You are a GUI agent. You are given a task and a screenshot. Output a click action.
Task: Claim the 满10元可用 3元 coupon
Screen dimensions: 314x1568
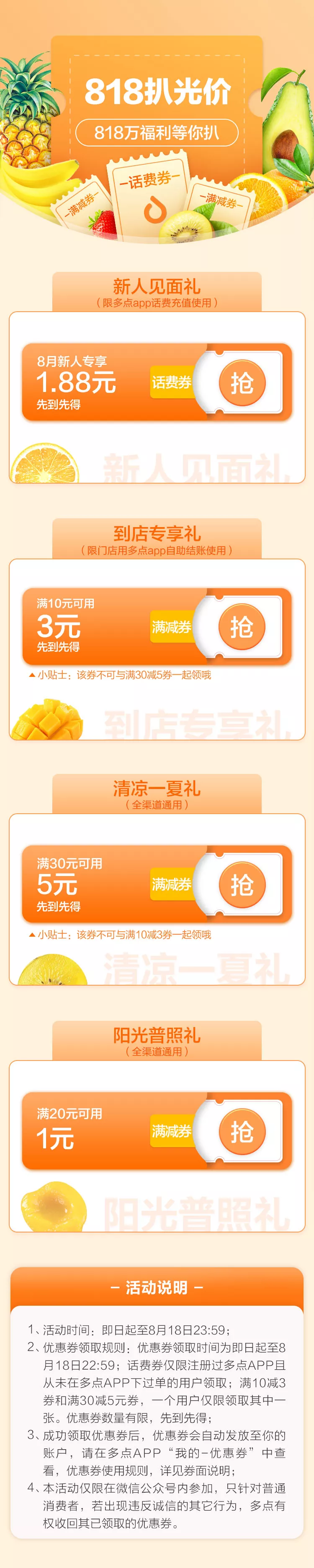click(242, 627)
